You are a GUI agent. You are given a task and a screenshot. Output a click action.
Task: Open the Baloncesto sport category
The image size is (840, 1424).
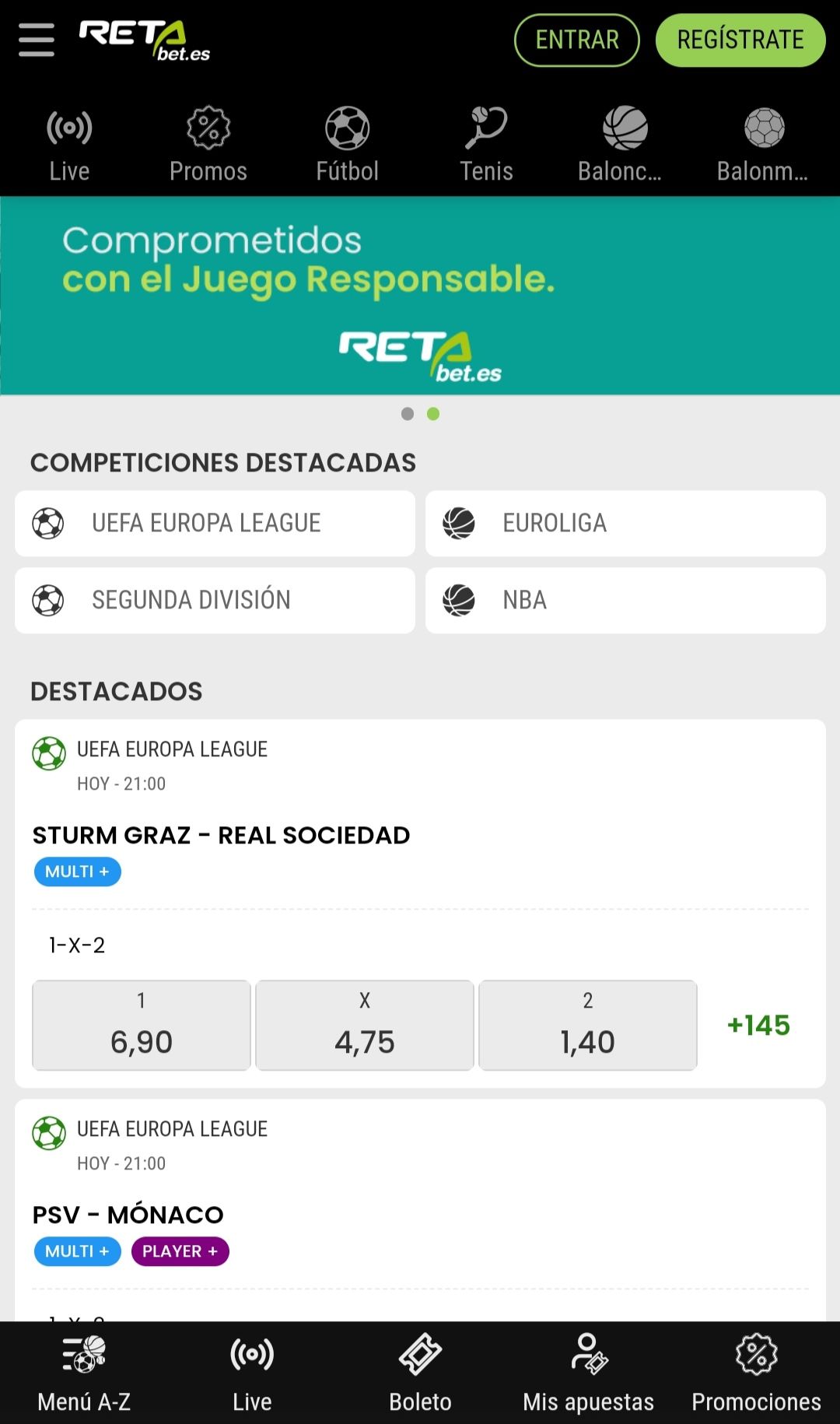(x=624, y=144)
